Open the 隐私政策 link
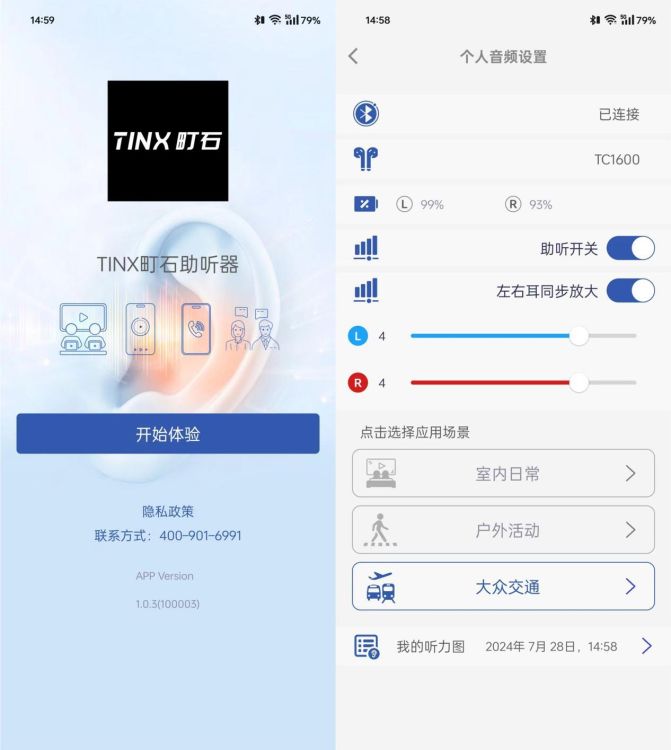Image resolution: width=671 pixels, height=750 pixels. (x=168, y=511)
